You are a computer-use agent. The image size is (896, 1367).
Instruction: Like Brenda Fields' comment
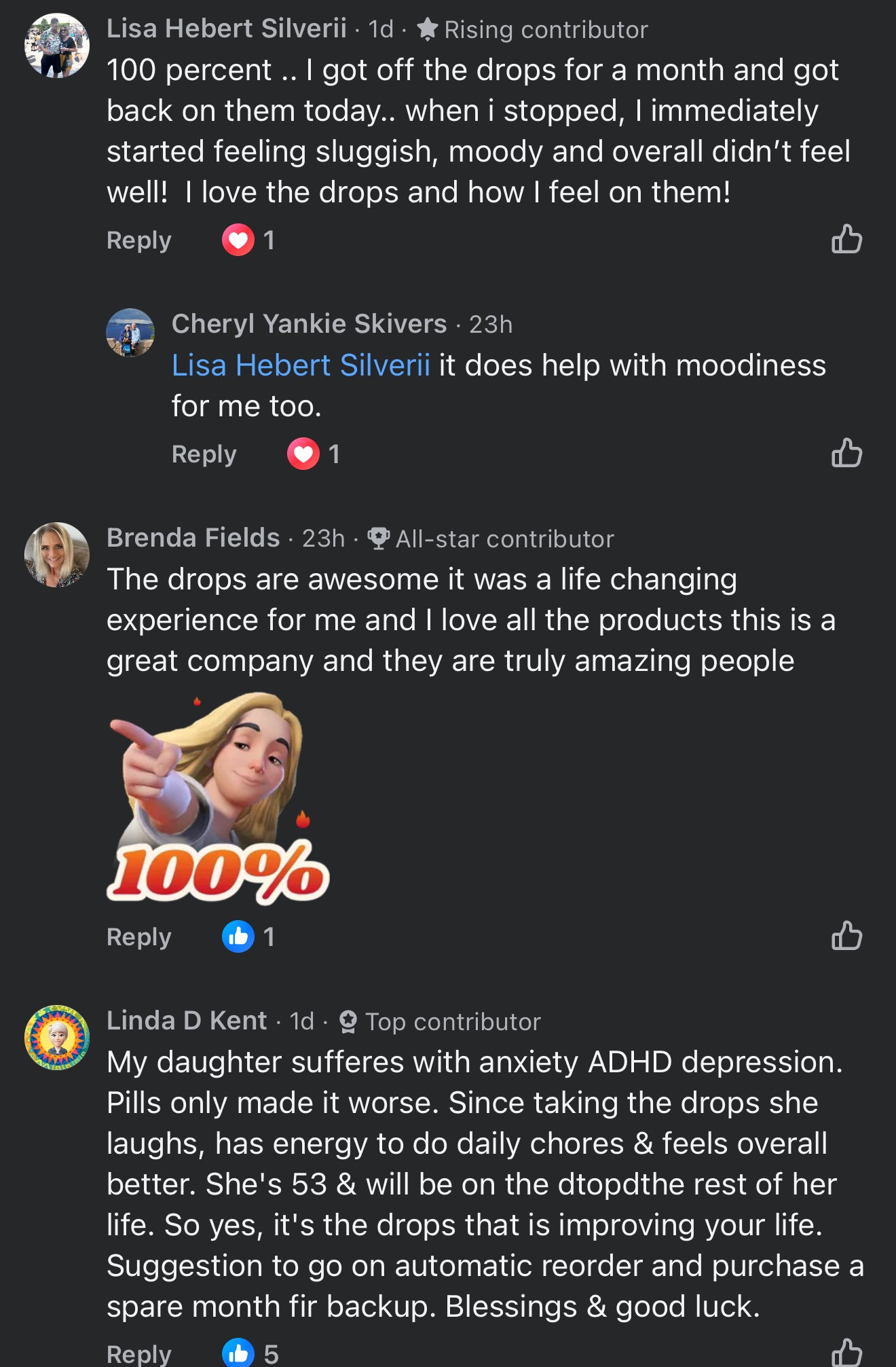click(846, 936)
